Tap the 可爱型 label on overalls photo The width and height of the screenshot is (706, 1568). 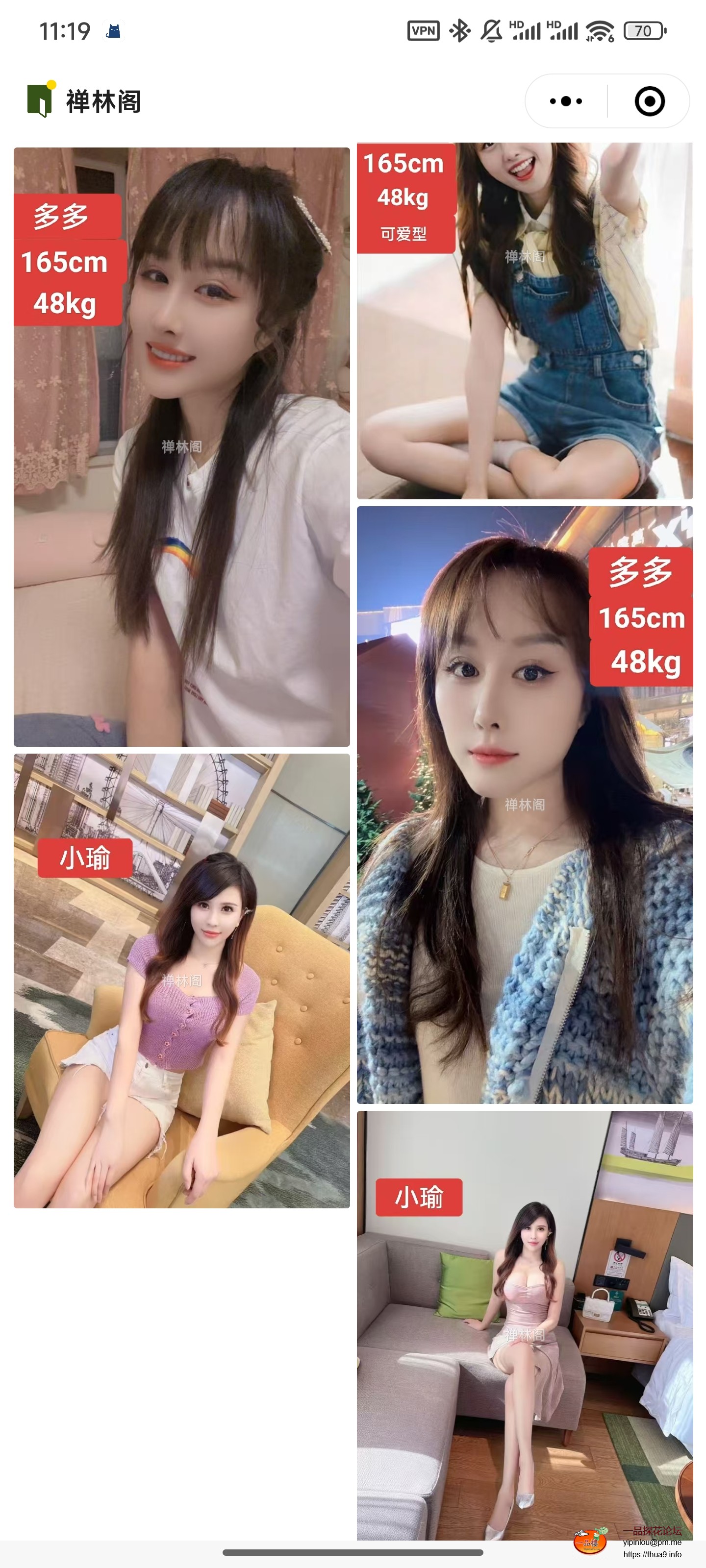pos(404,233)
